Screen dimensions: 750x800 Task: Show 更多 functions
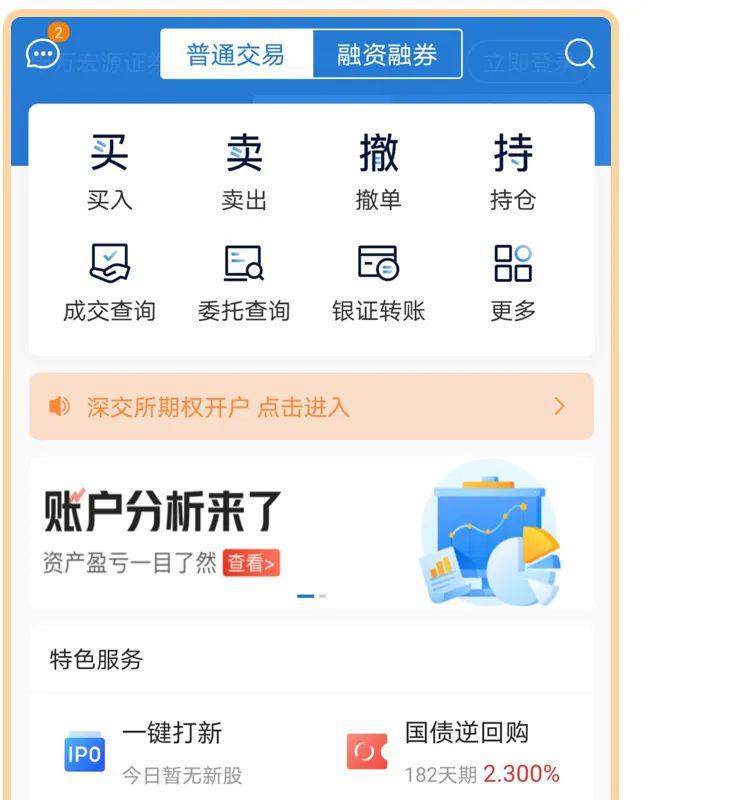513,283
